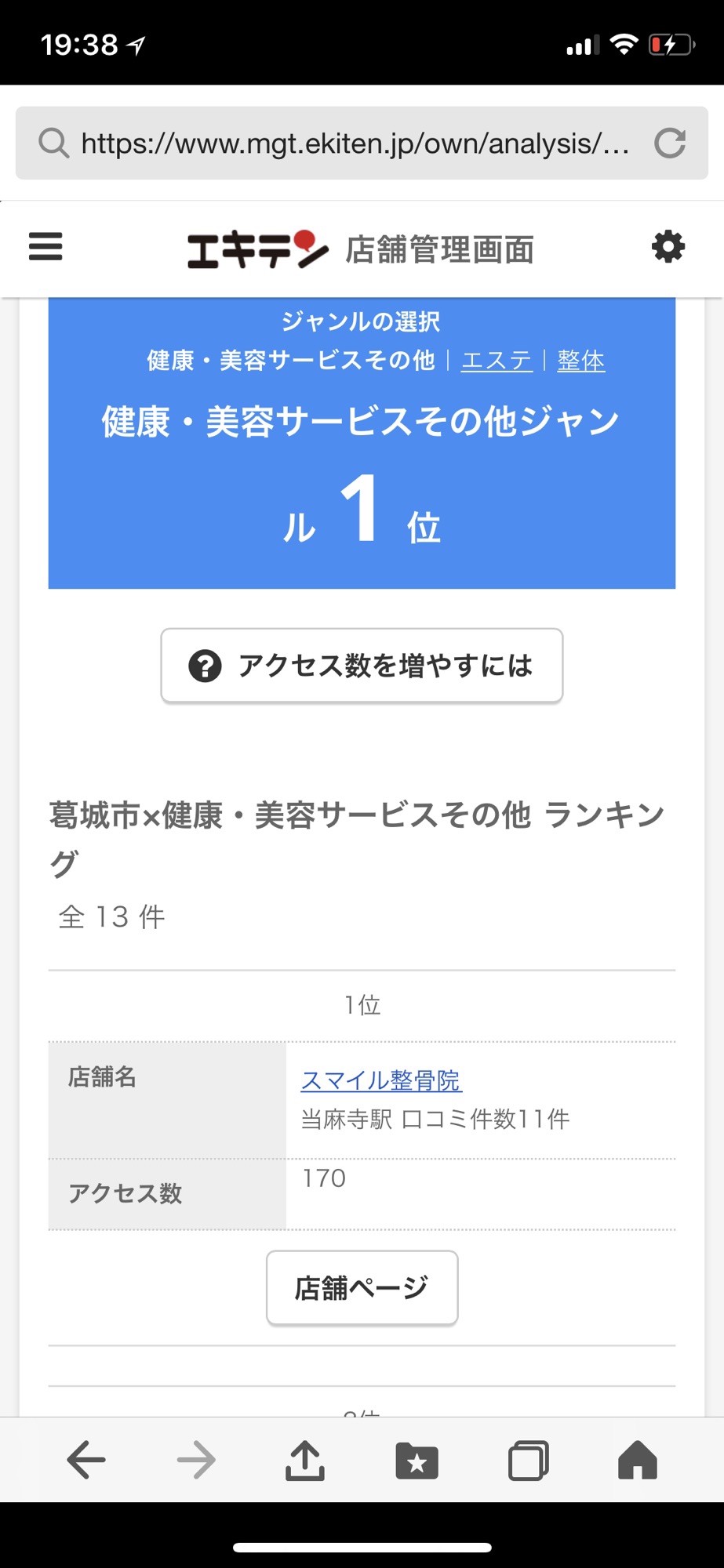Tap the エキテン logo
This screenshot has width=724, height=1568.
coord(257,249)
